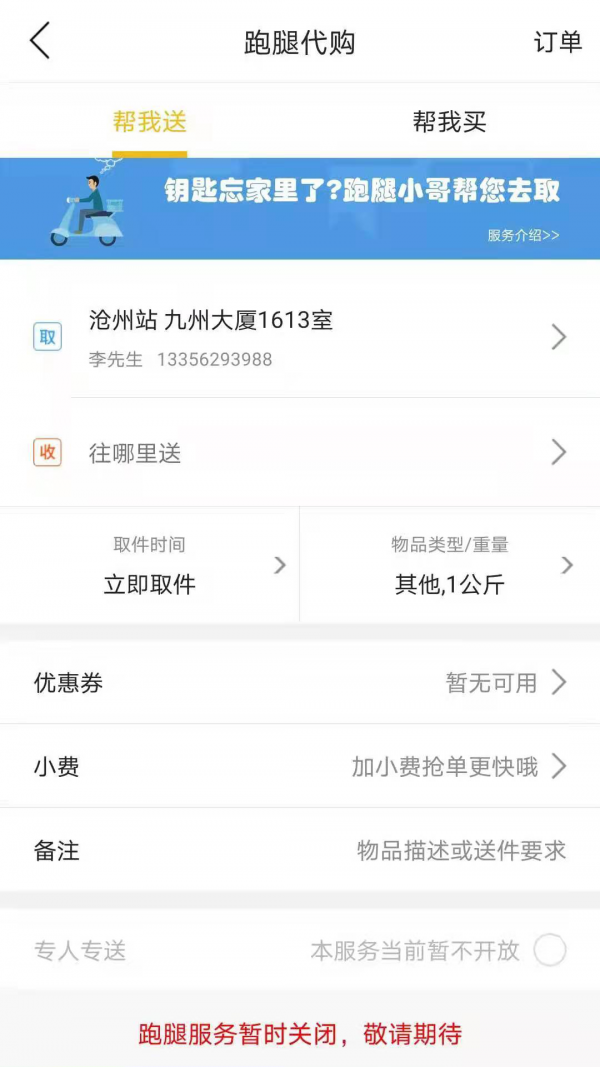600x1067 pixels.
Task: Switch to the 帮我买 tab
Action: click(449, 122)
